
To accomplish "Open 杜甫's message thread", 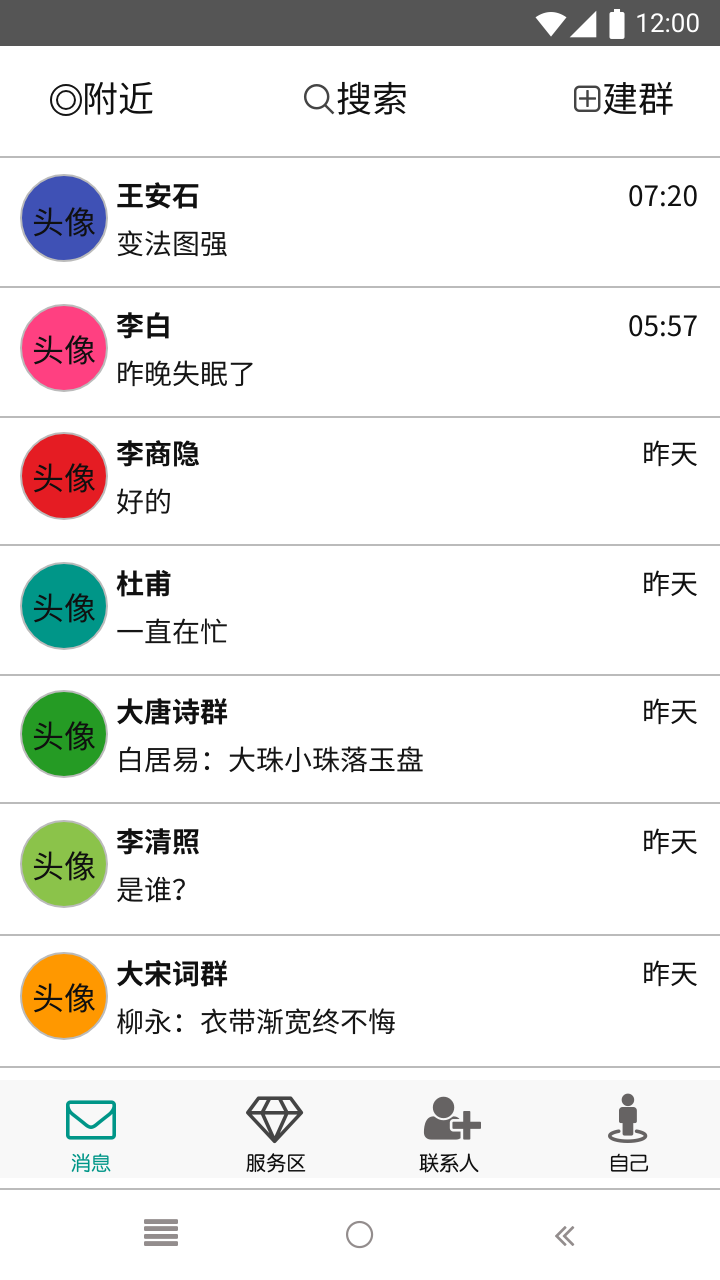I will (360, 608).
